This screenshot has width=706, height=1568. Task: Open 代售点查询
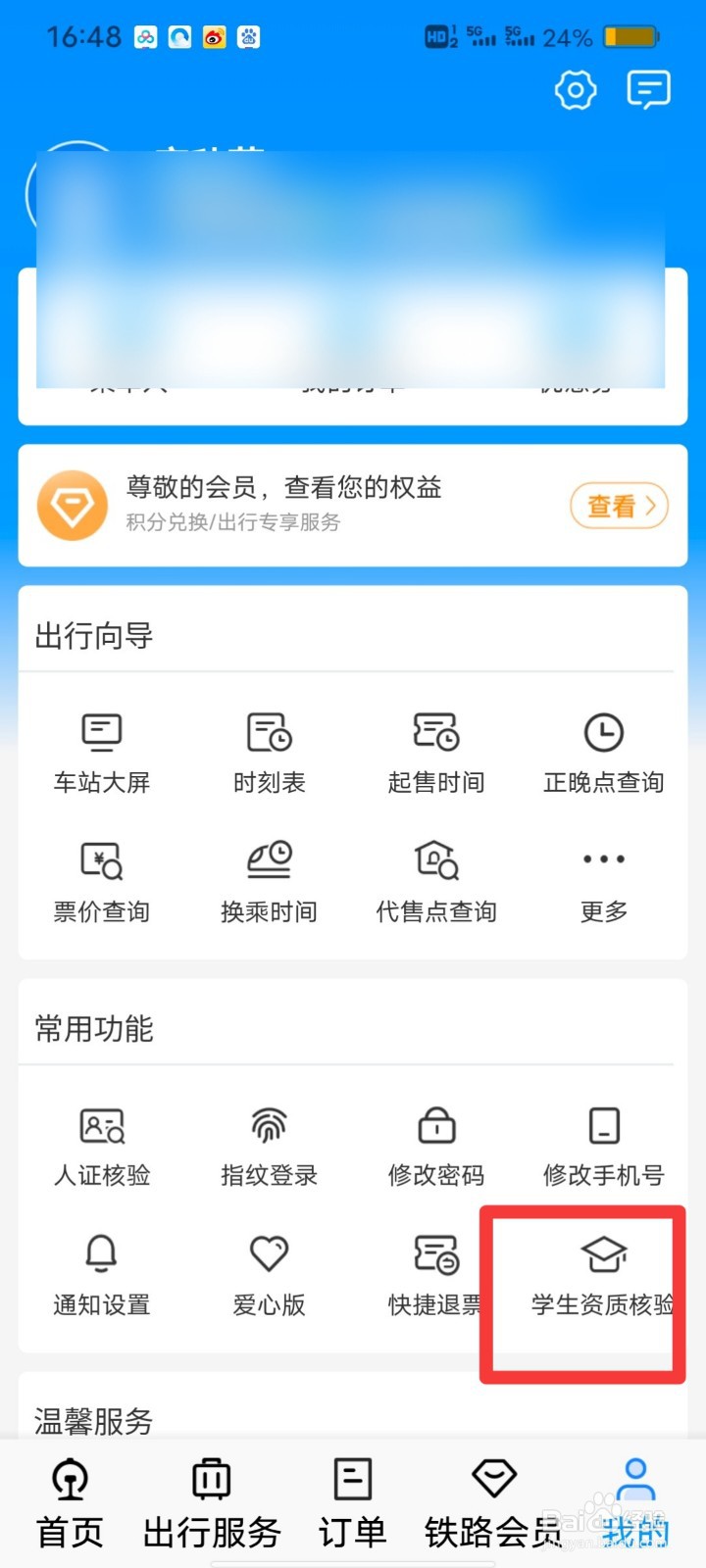point(436,882)
